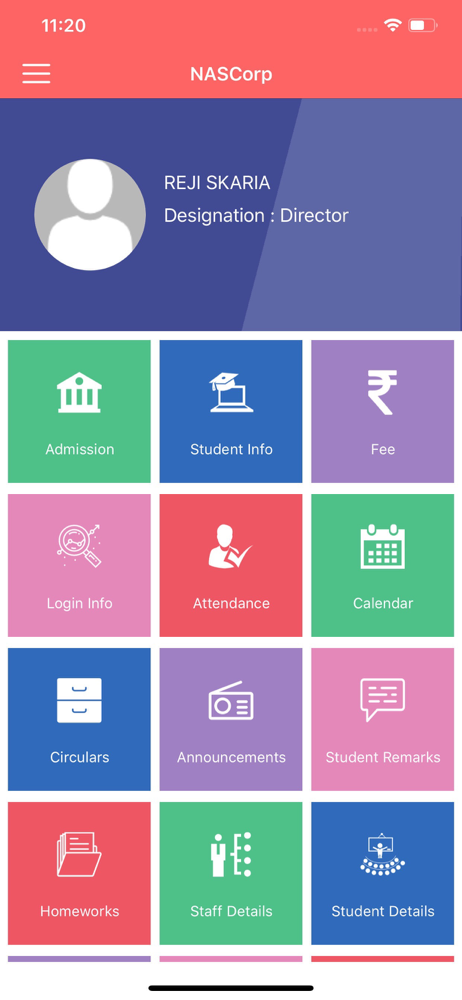The width and height of the screenshot is (462, 1000).
Task: Tap Reji Skaria's profile picture
Action: pyautogui.click(x=90, y=214)
